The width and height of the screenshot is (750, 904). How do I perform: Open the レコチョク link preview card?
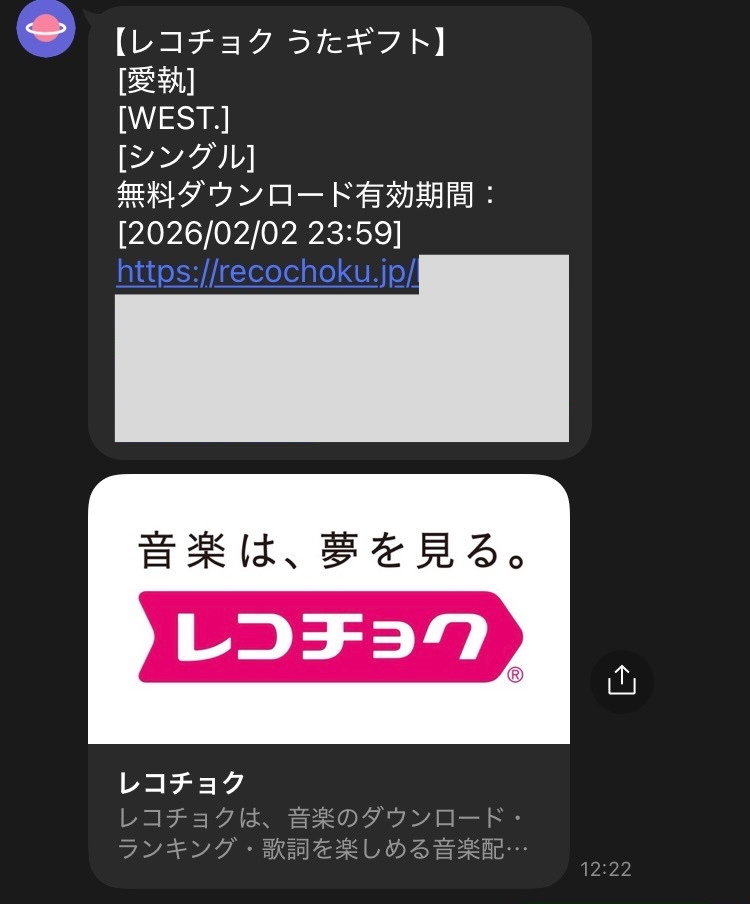pos(328,680)
